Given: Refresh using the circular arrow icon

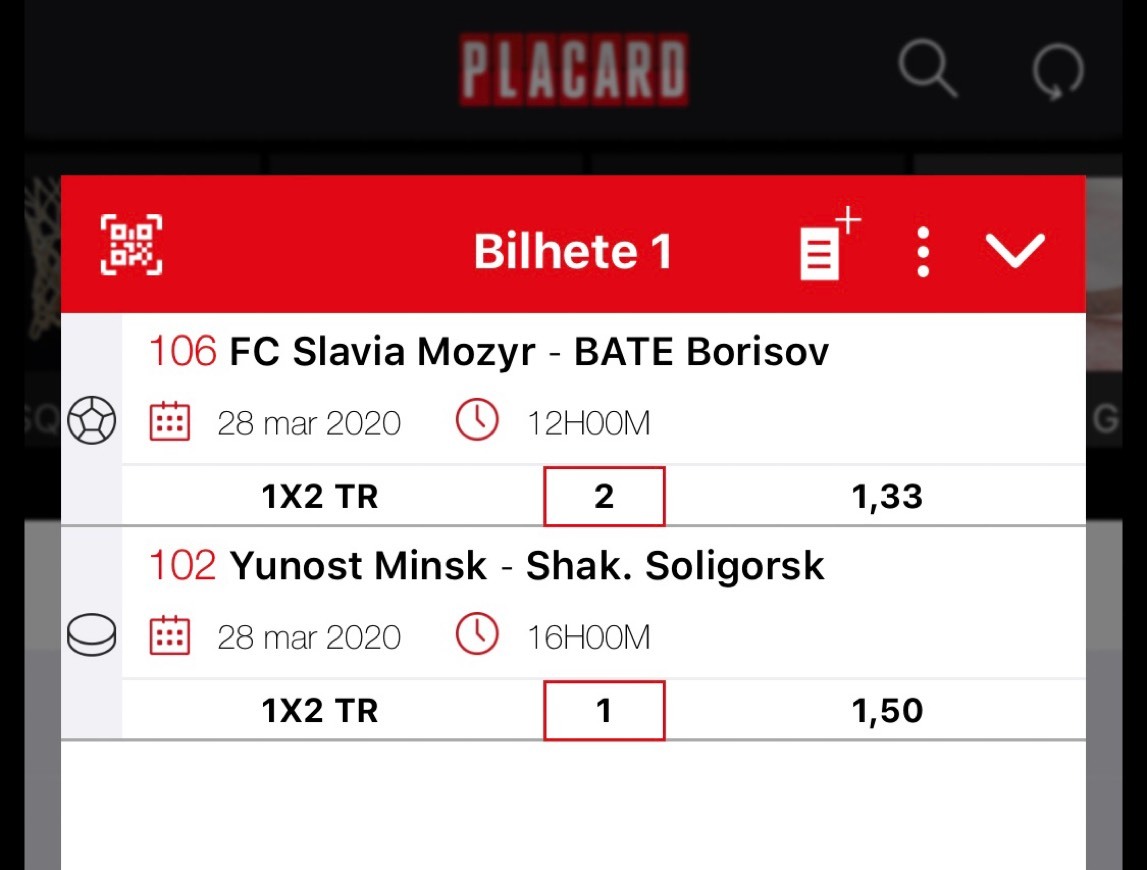Looking at the screenshot, I should pyautogui.click(x=1058, y=72).
